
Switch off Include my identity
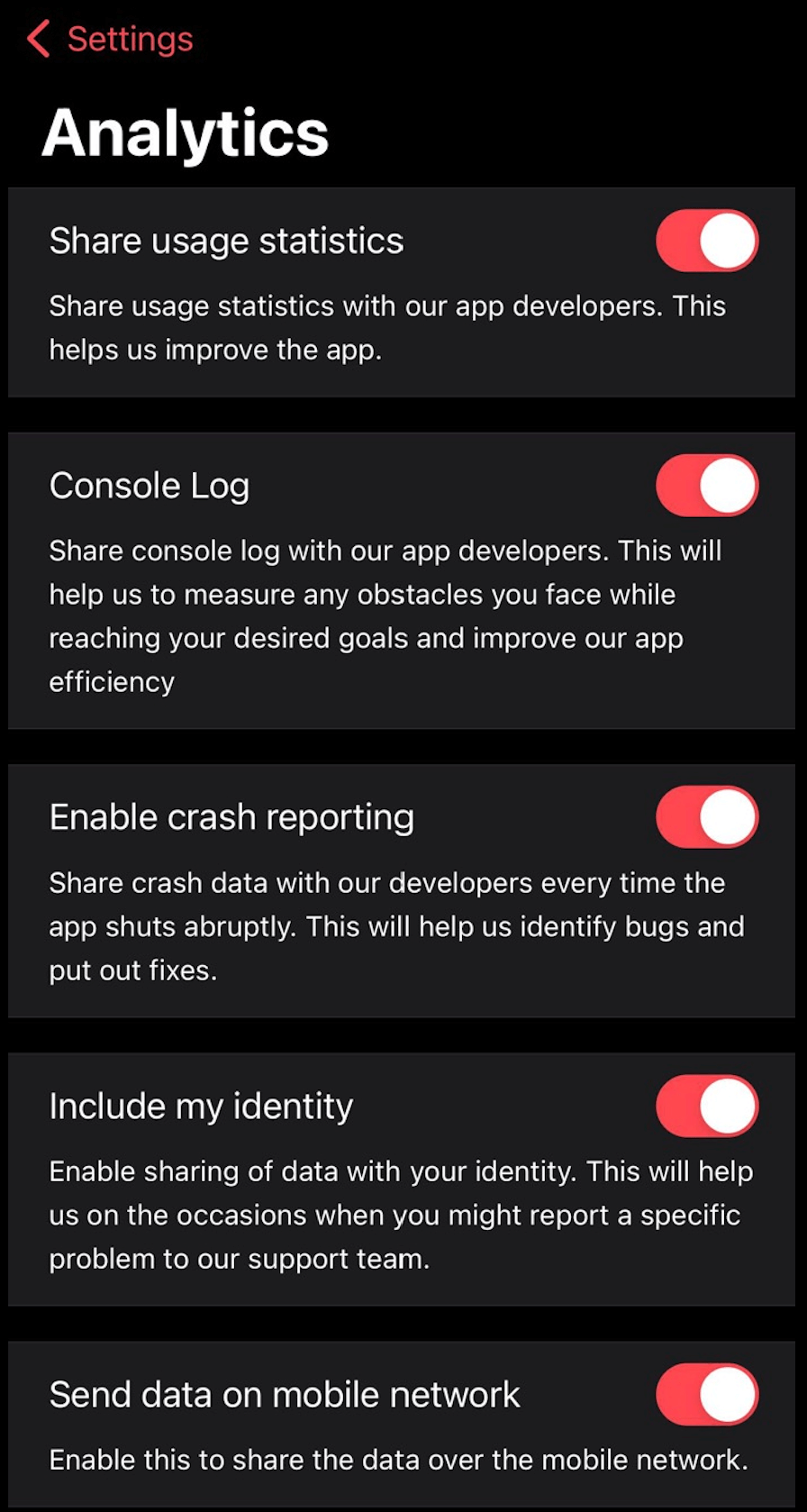point(707,1107)
